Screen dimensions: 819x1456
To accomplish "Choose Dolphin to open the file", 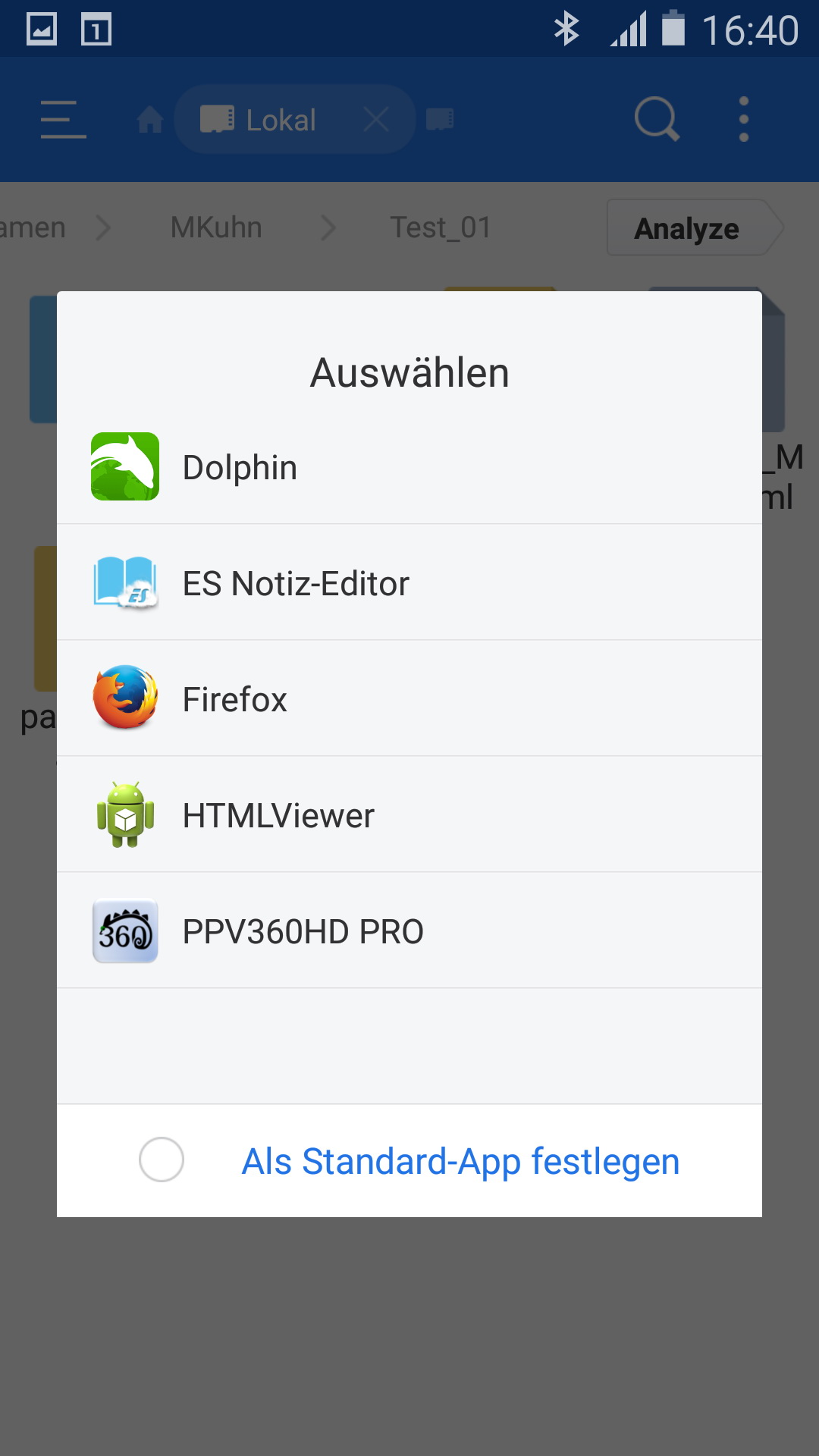I will (409, 467).
